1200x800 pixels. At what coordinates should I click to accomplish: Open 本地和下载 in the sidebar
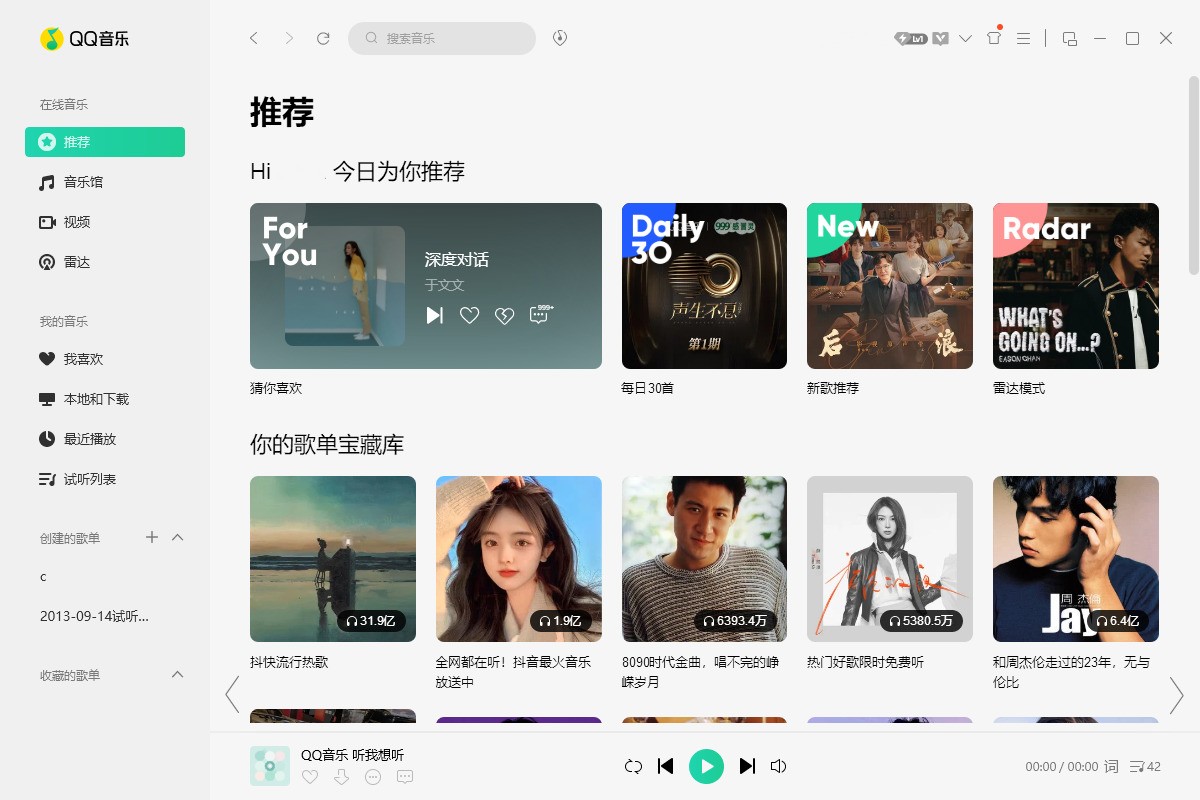(x=96, y=399)
